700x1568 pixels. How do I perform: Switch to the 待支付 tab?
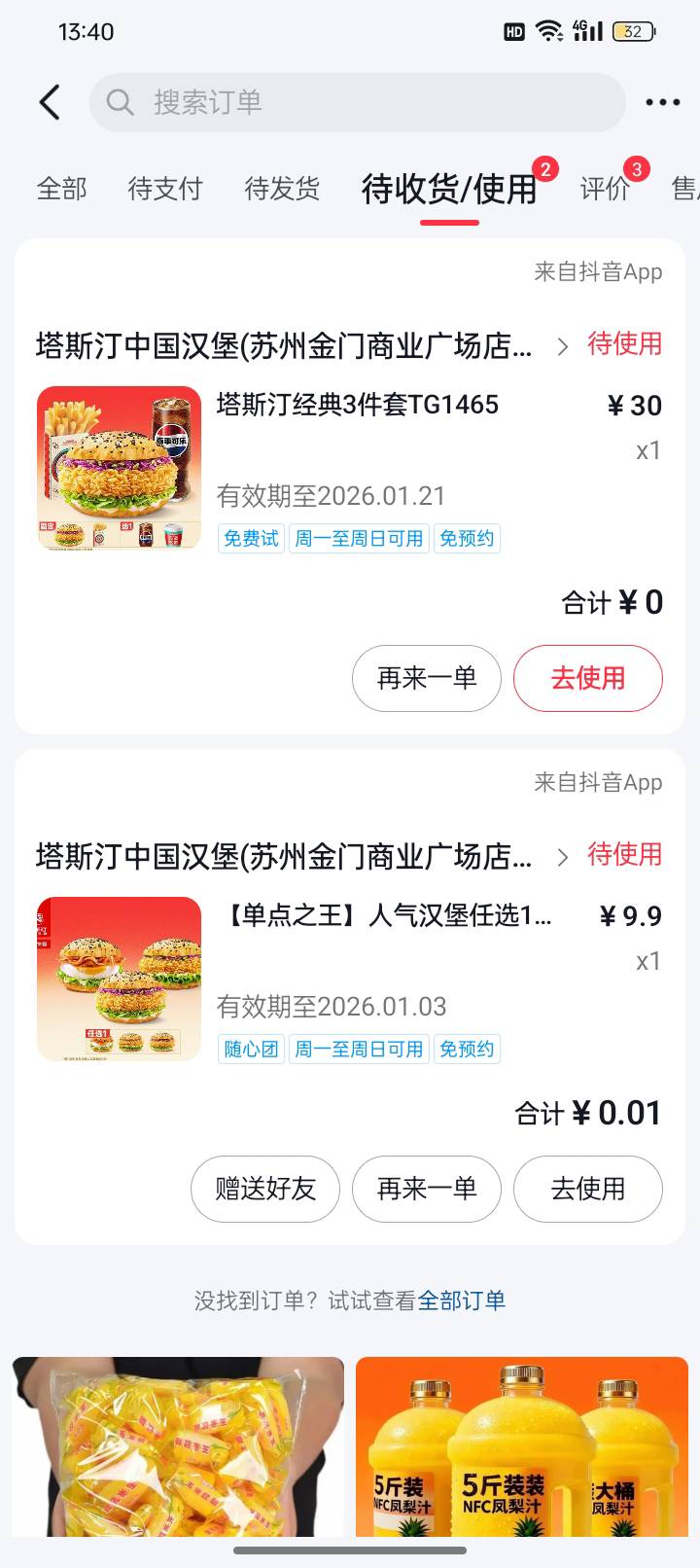(165, 188)
